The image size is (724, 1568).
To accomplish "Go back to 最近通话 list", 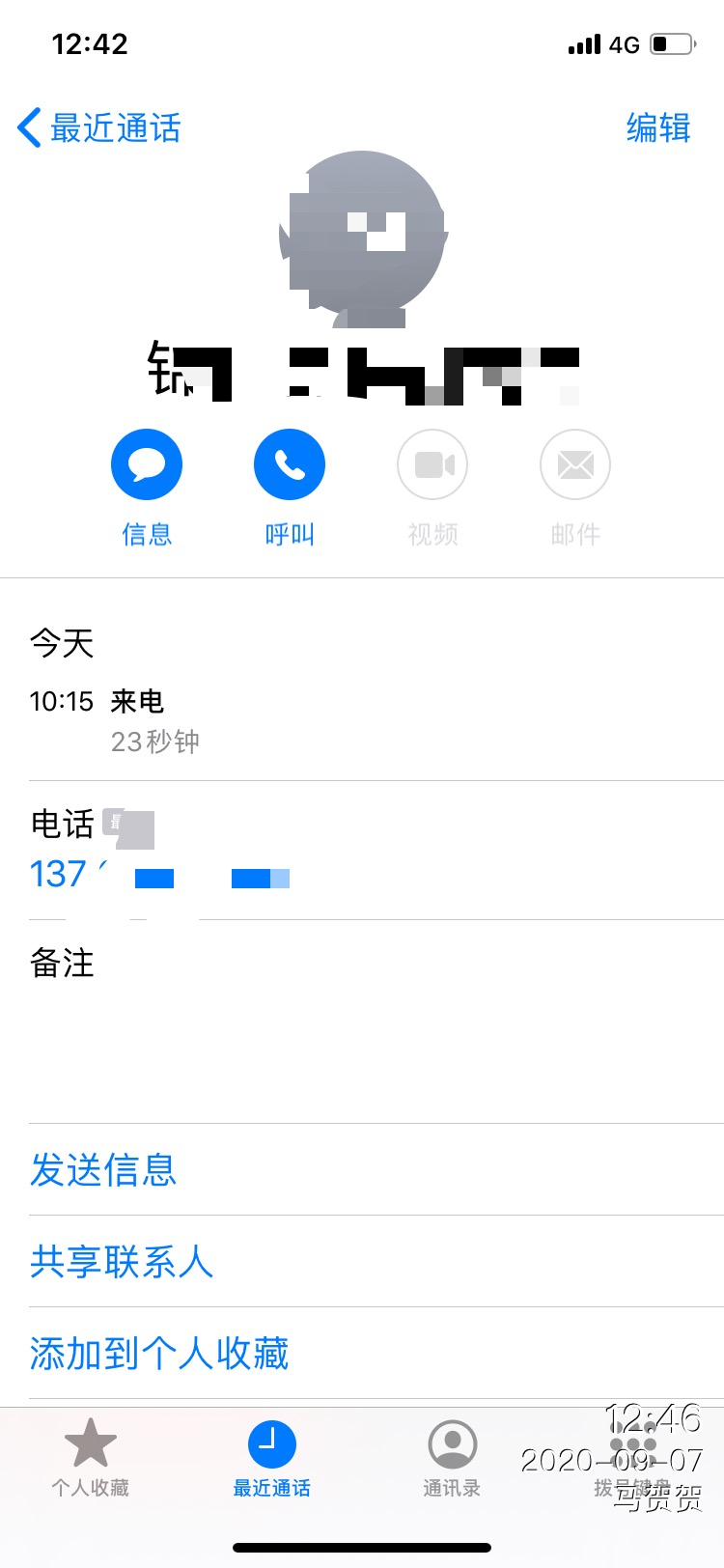I will click(99, 128).
